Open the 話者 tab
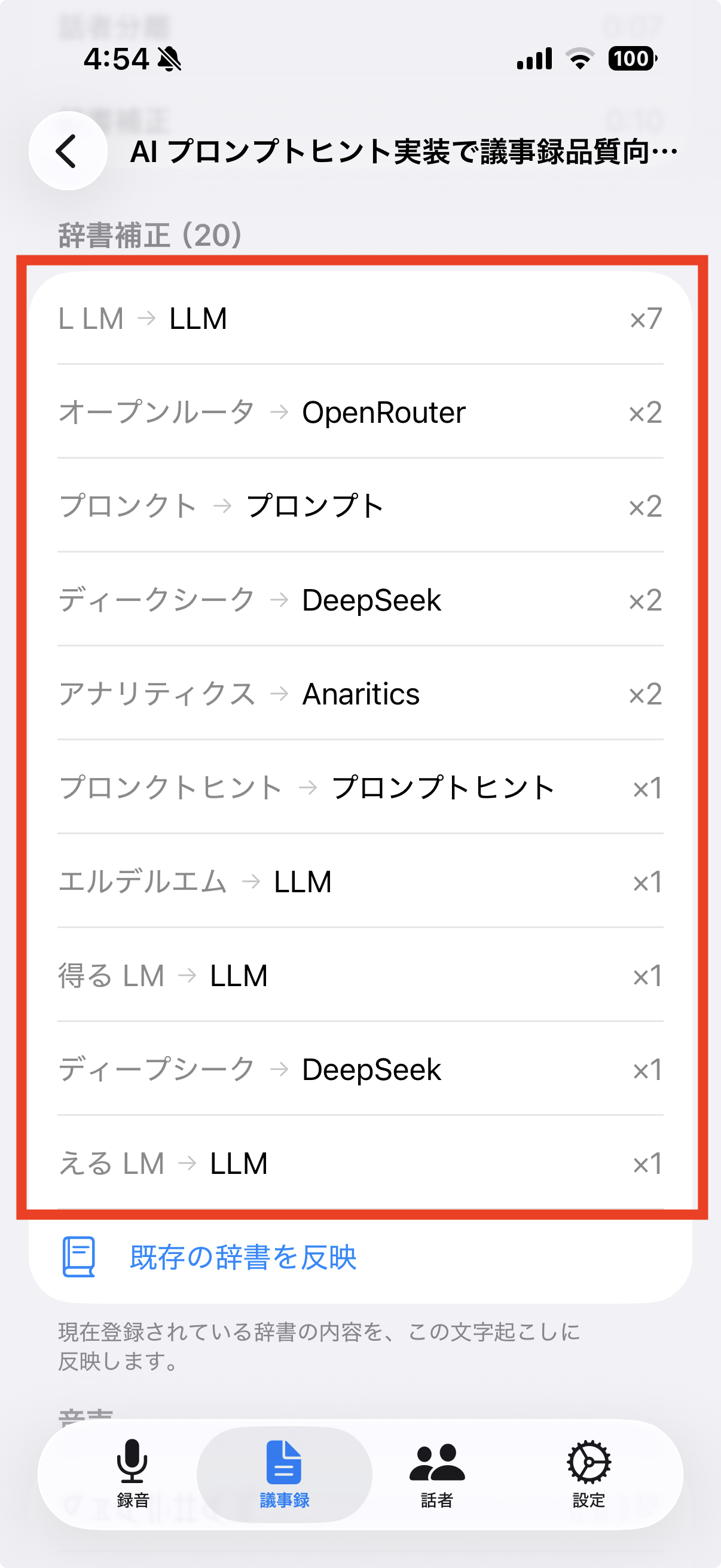 click(x=437, y=1473)
